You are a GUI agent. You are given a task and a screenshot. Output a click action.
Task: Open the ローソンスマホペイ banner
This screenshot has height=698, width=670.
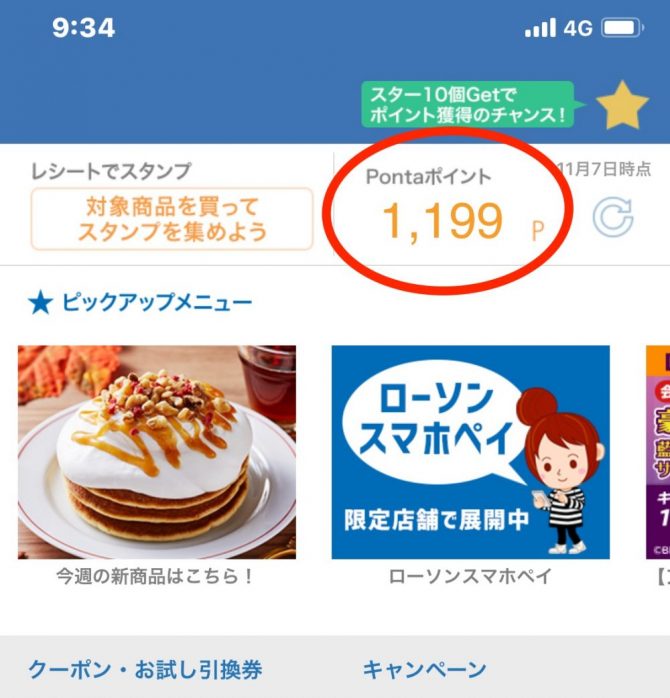(x=470, y=452)
